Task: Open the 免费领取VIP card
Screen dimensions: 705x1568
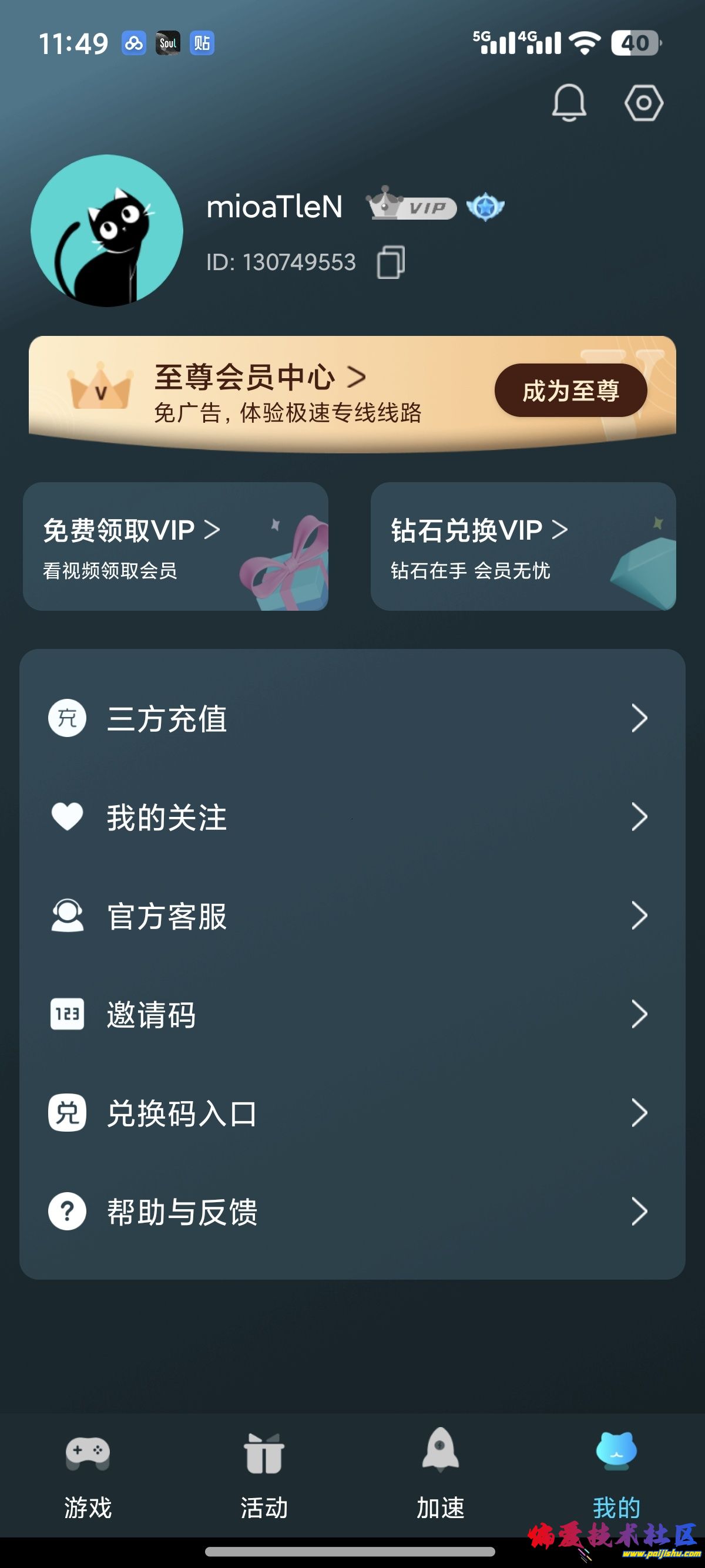Action: click(175, 547)
